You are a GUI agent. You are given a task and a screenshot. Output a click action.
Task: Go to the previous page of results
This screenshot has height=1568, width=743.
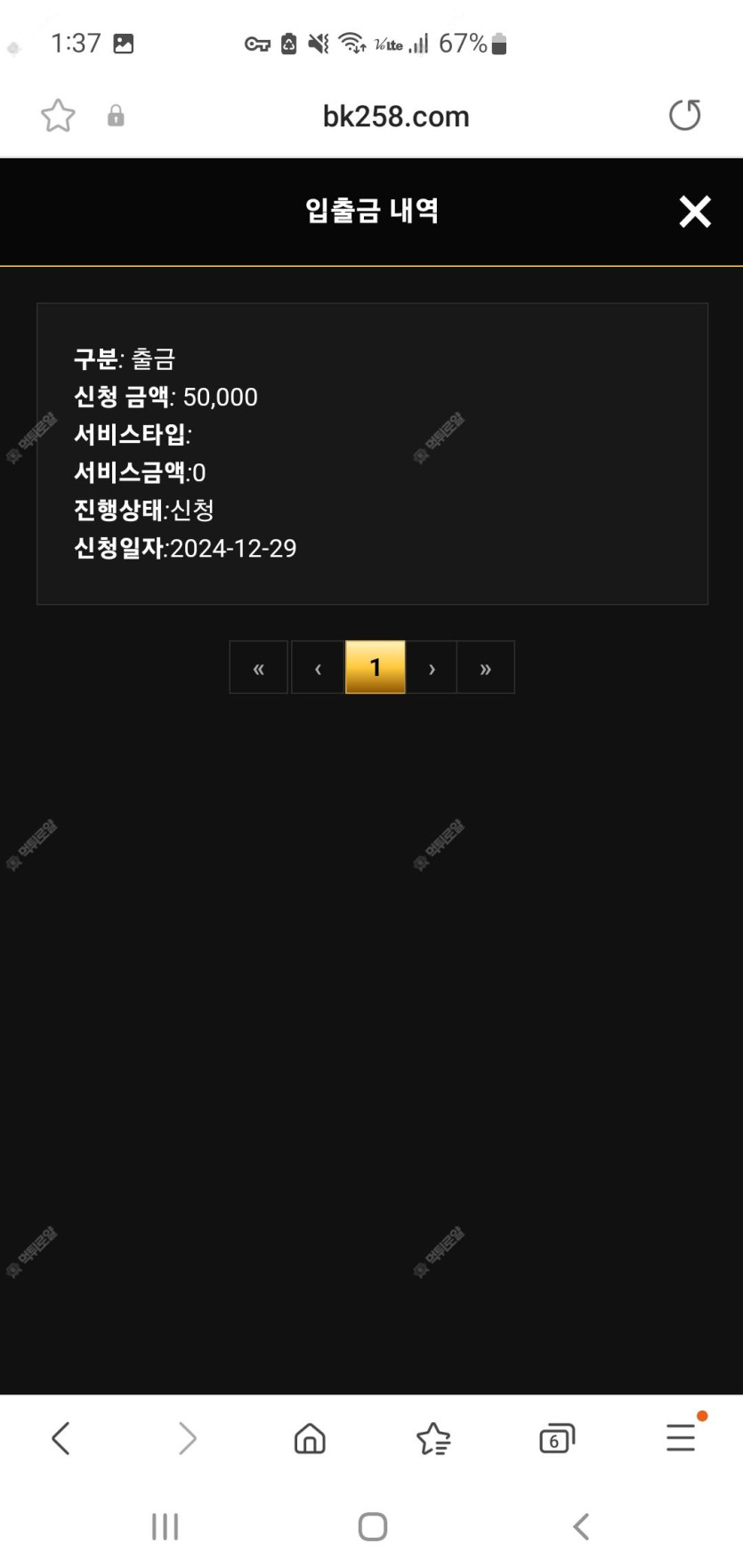point(318,667)
